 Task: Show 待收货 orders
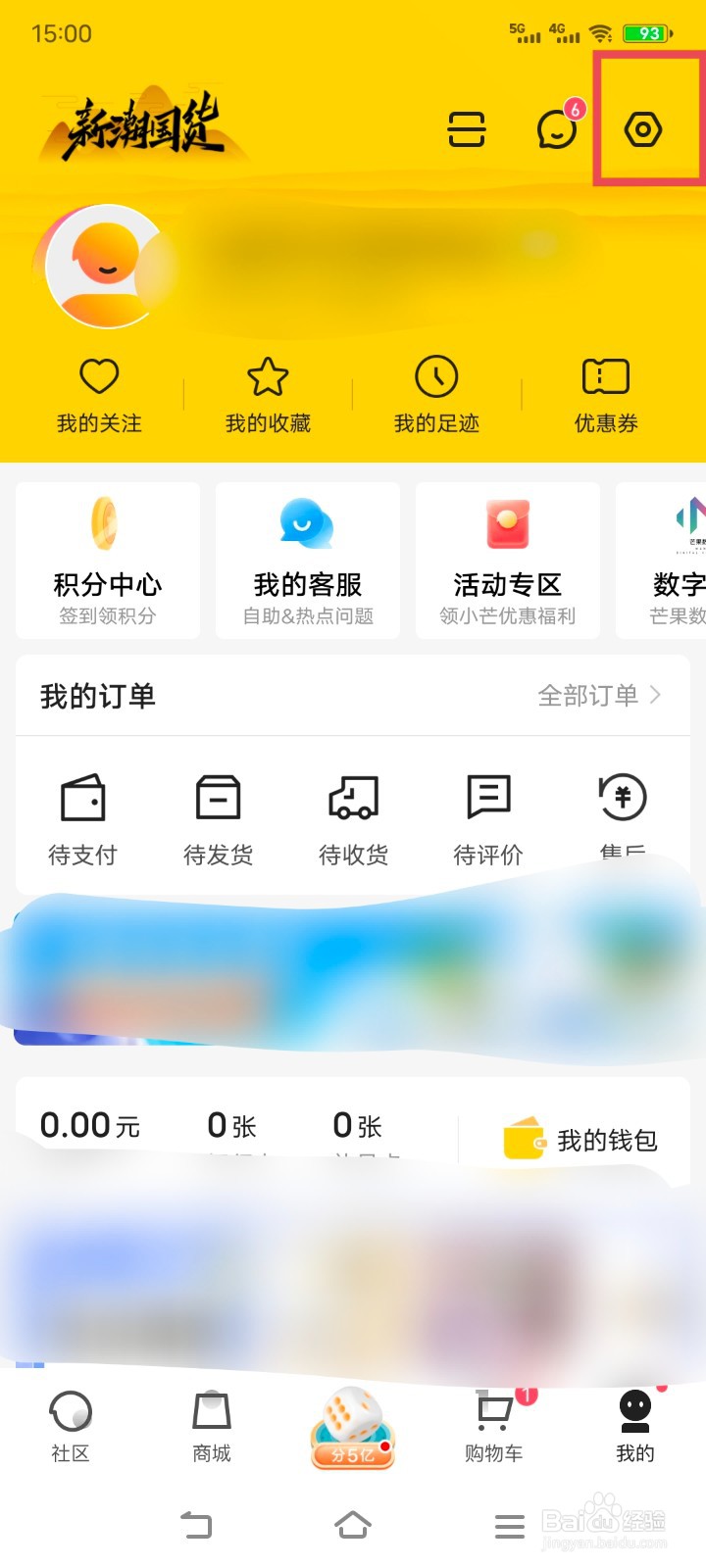353,819
